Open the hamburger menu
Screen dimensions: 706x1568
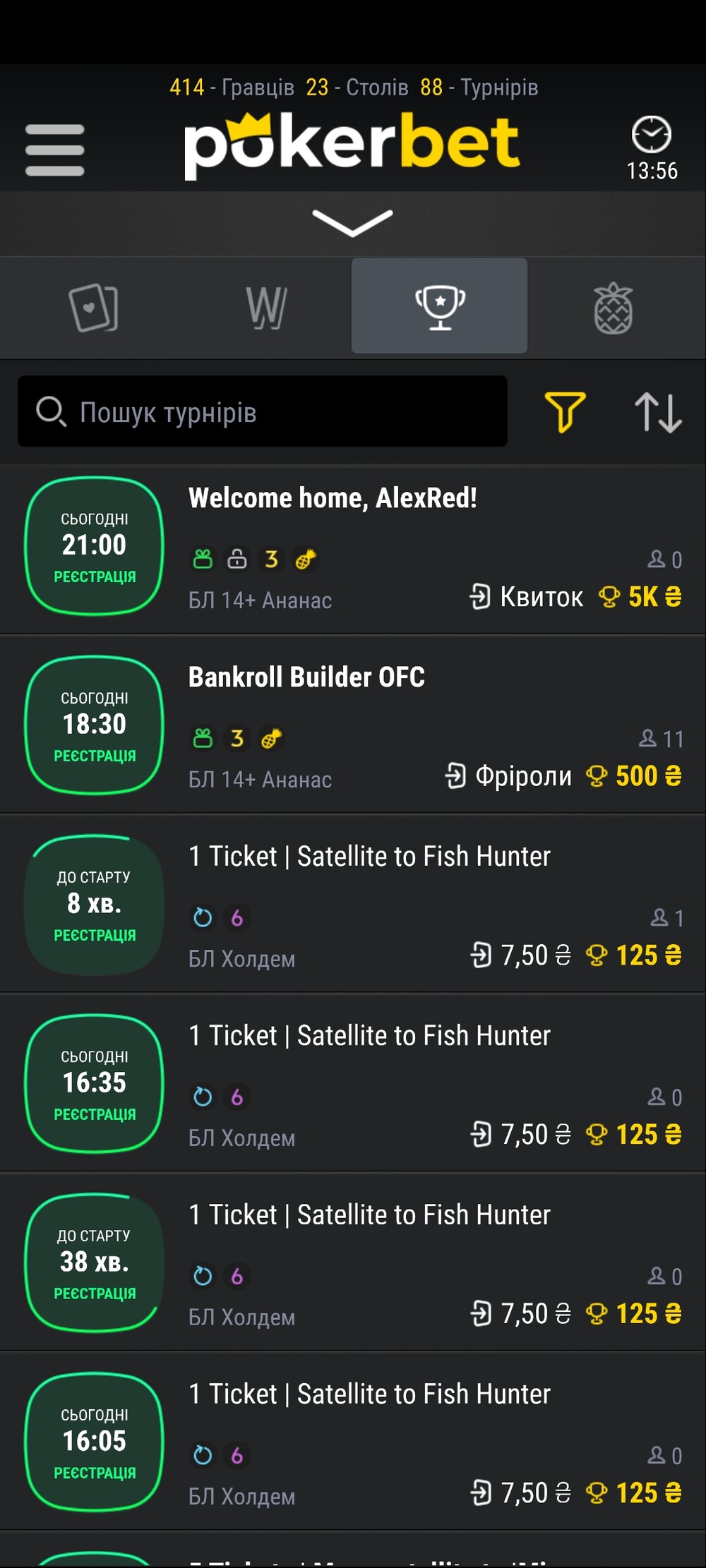coord(55,150)
